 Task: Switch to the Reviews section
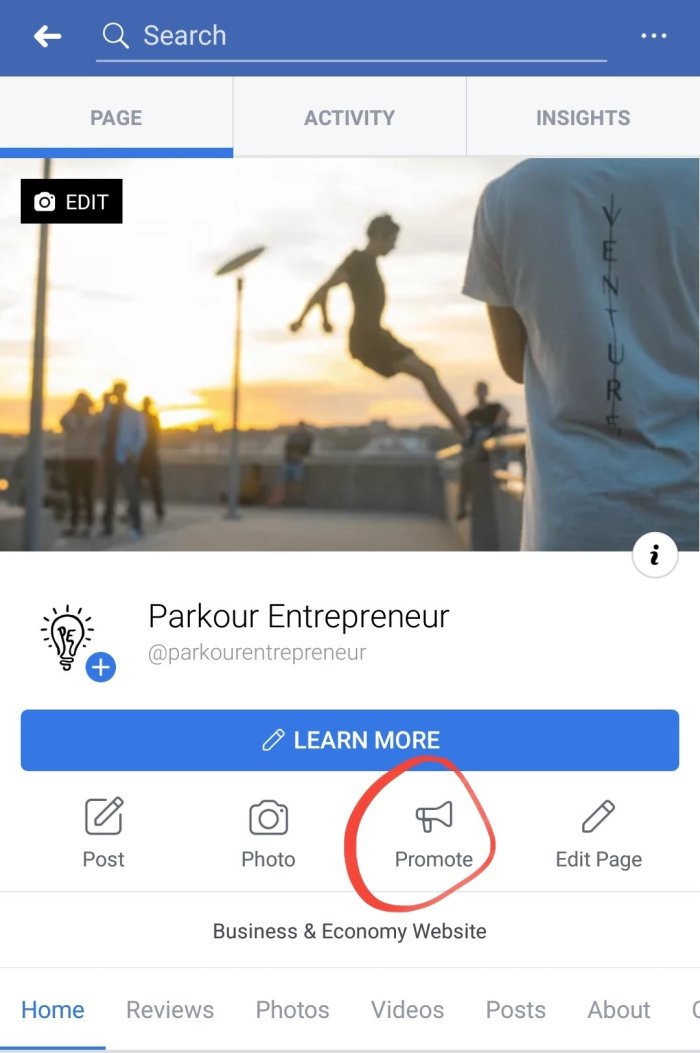tap(170, 1010)
